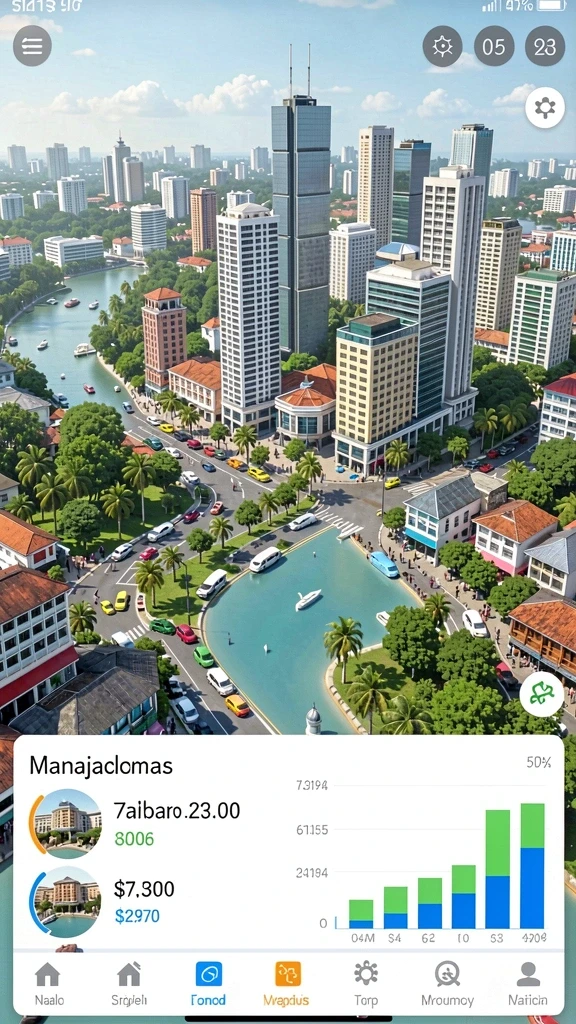Tap the round 05 button
This screenshot has height=1024, width=576.
click(494, 46)
